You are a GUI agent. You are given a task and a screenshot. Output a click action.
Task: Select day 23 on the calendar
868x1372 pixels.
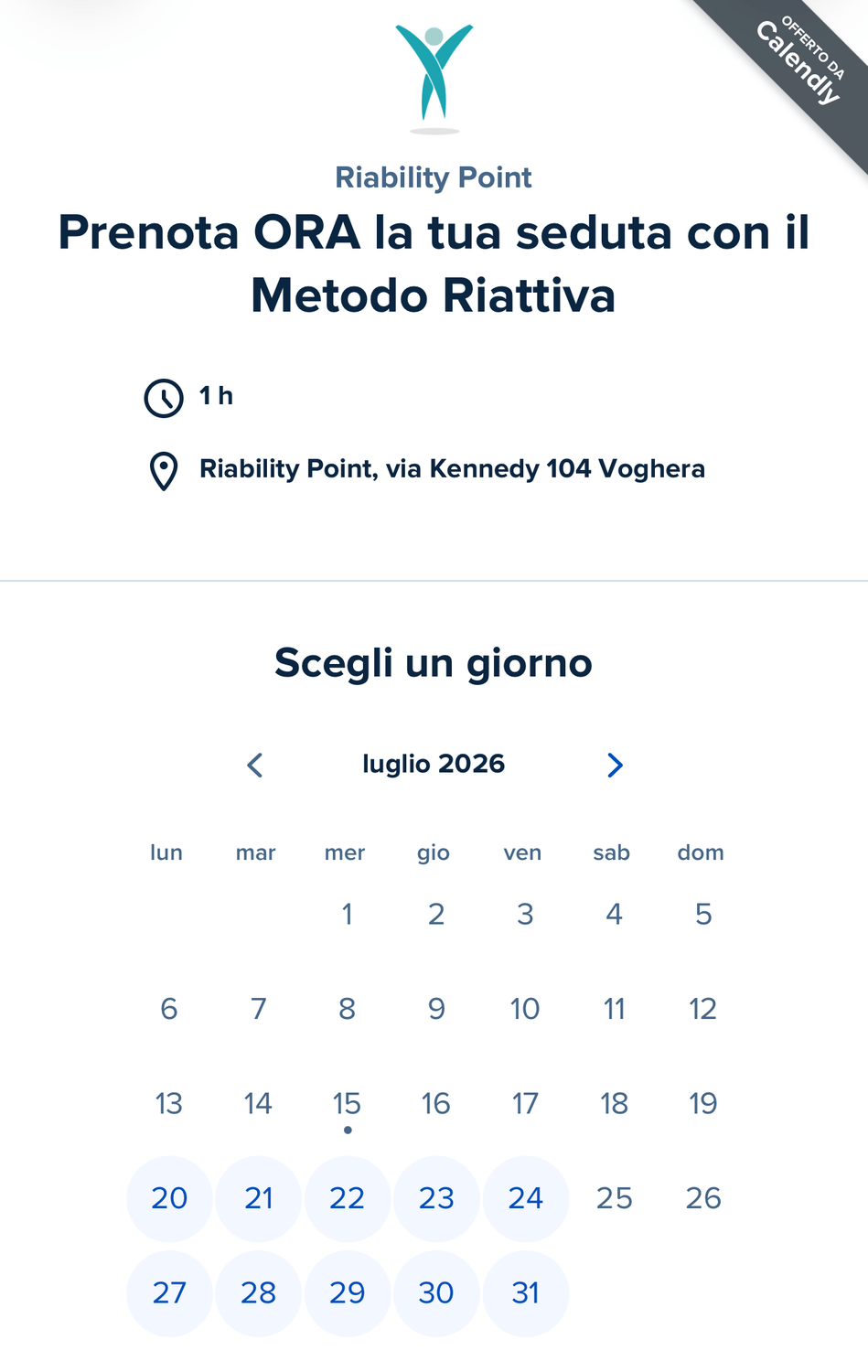click(x=436, y=1198)
